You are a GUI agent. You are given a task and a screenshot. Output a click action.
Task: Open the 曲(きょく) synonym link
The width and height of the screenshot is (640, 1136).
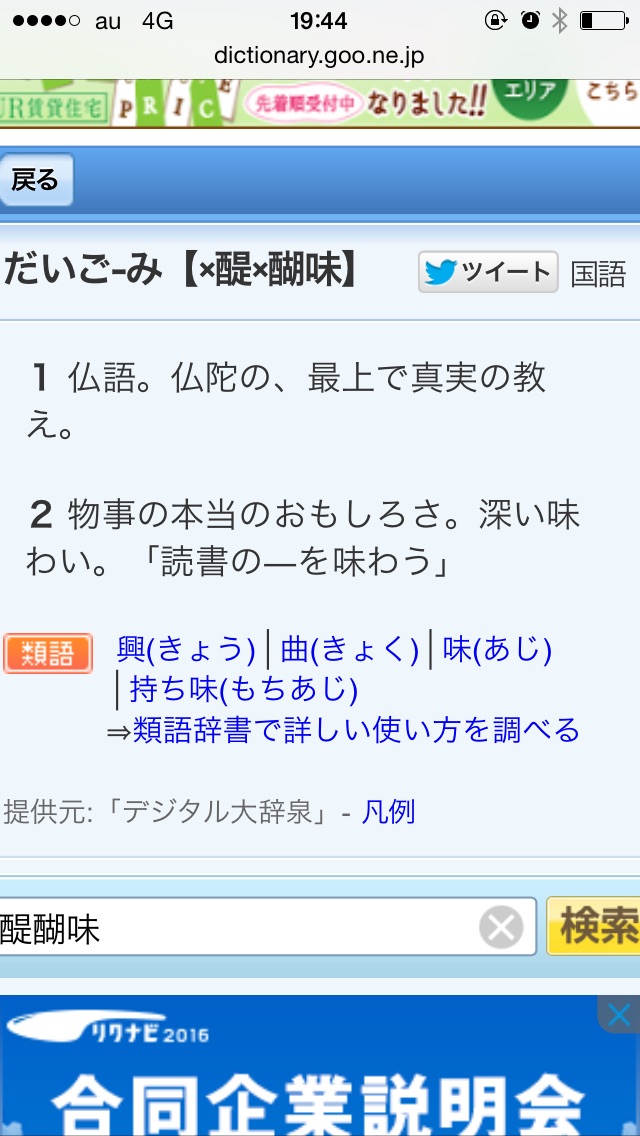pos(349,650)
